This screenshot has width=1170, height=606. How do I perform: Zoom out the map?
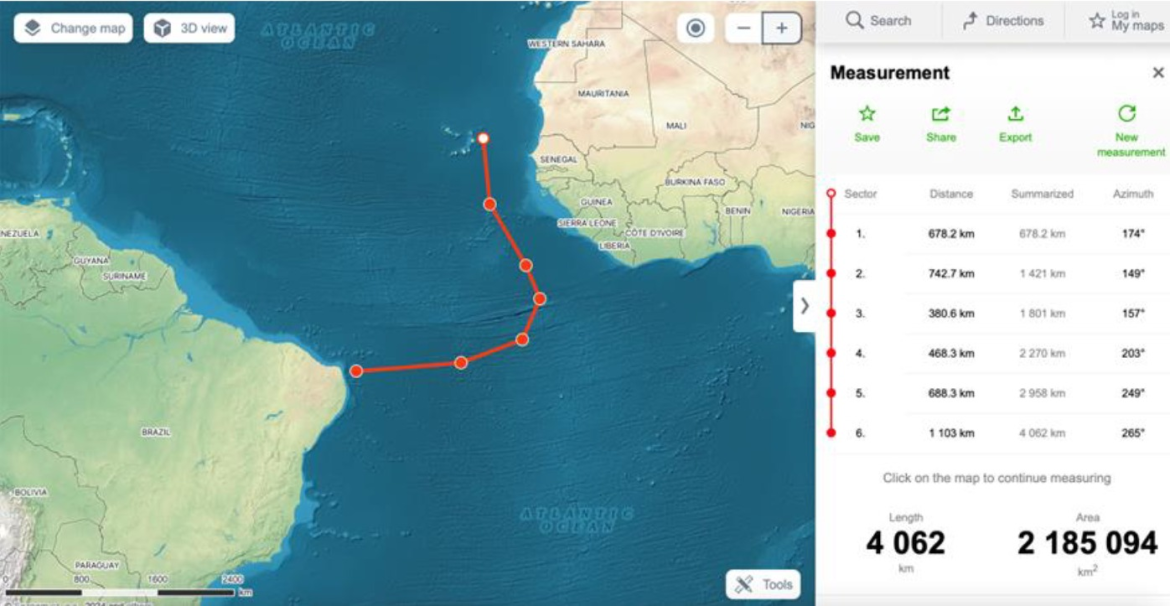coord(743,28)
